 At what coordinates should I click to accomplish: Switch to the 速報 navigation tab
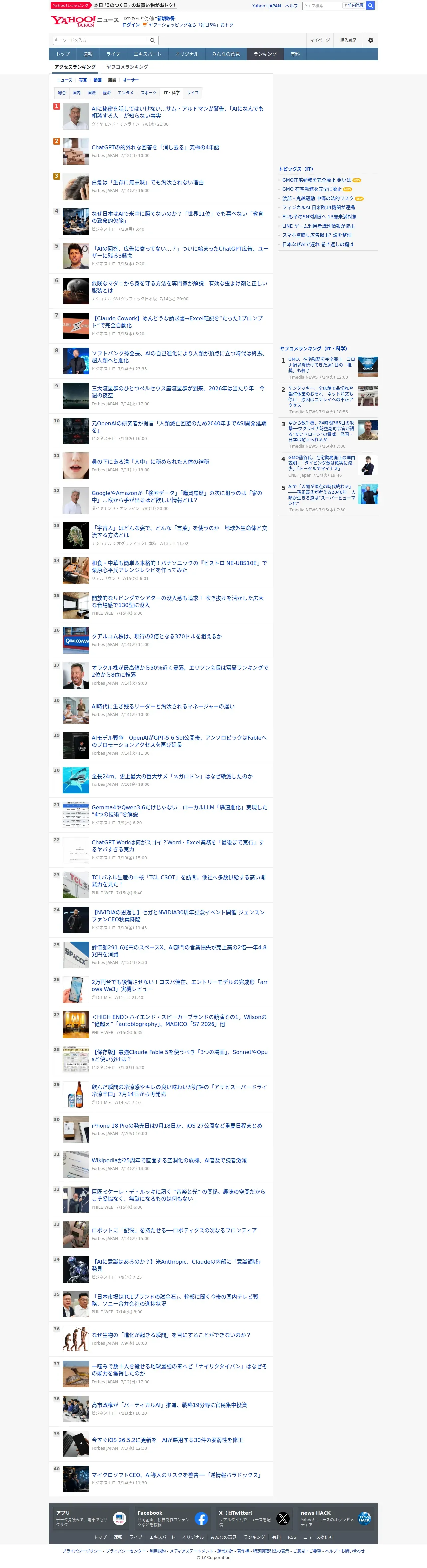point(87,54)
